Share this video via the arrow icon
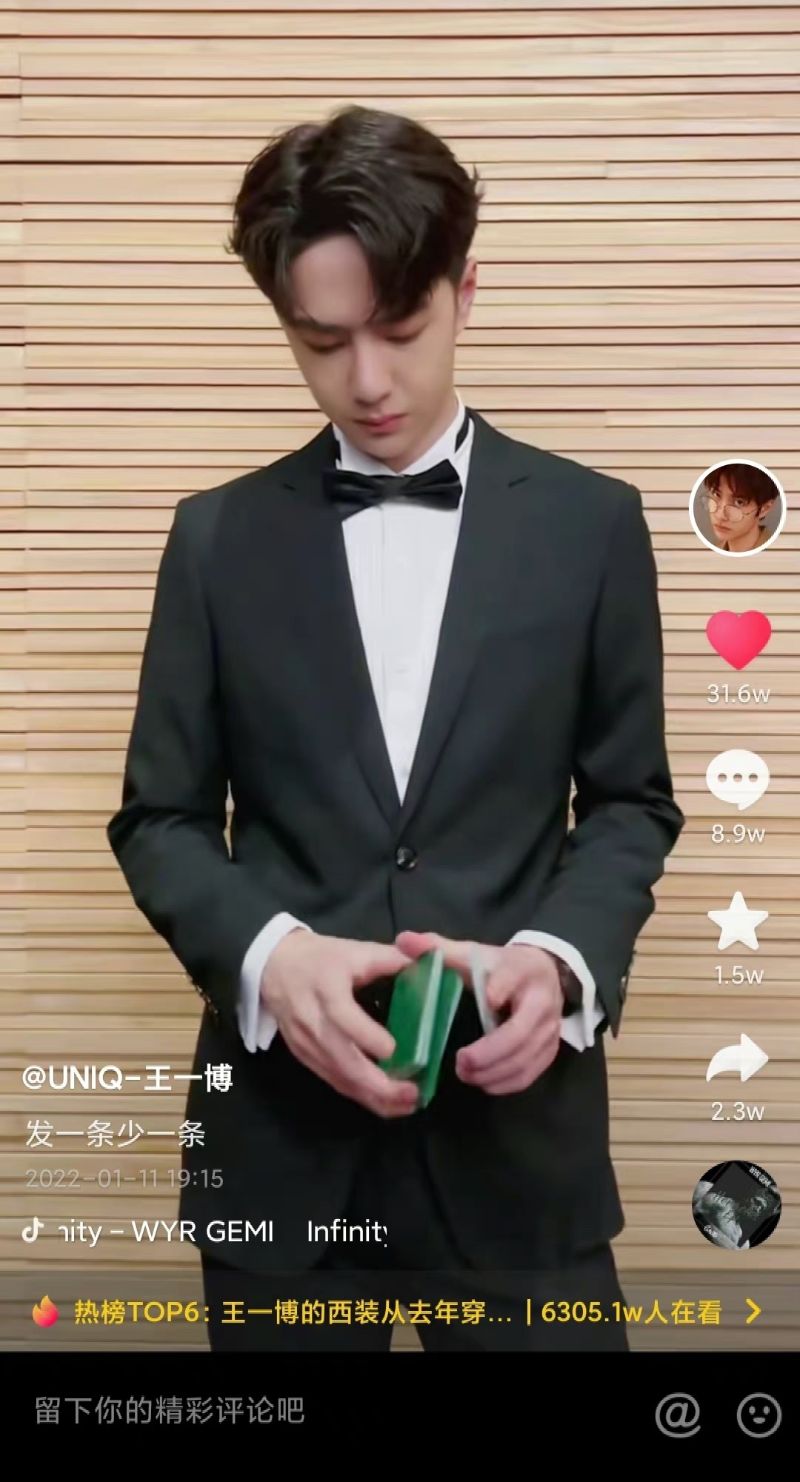This screenshot has width=800, height=1482. pos(738,1060)
